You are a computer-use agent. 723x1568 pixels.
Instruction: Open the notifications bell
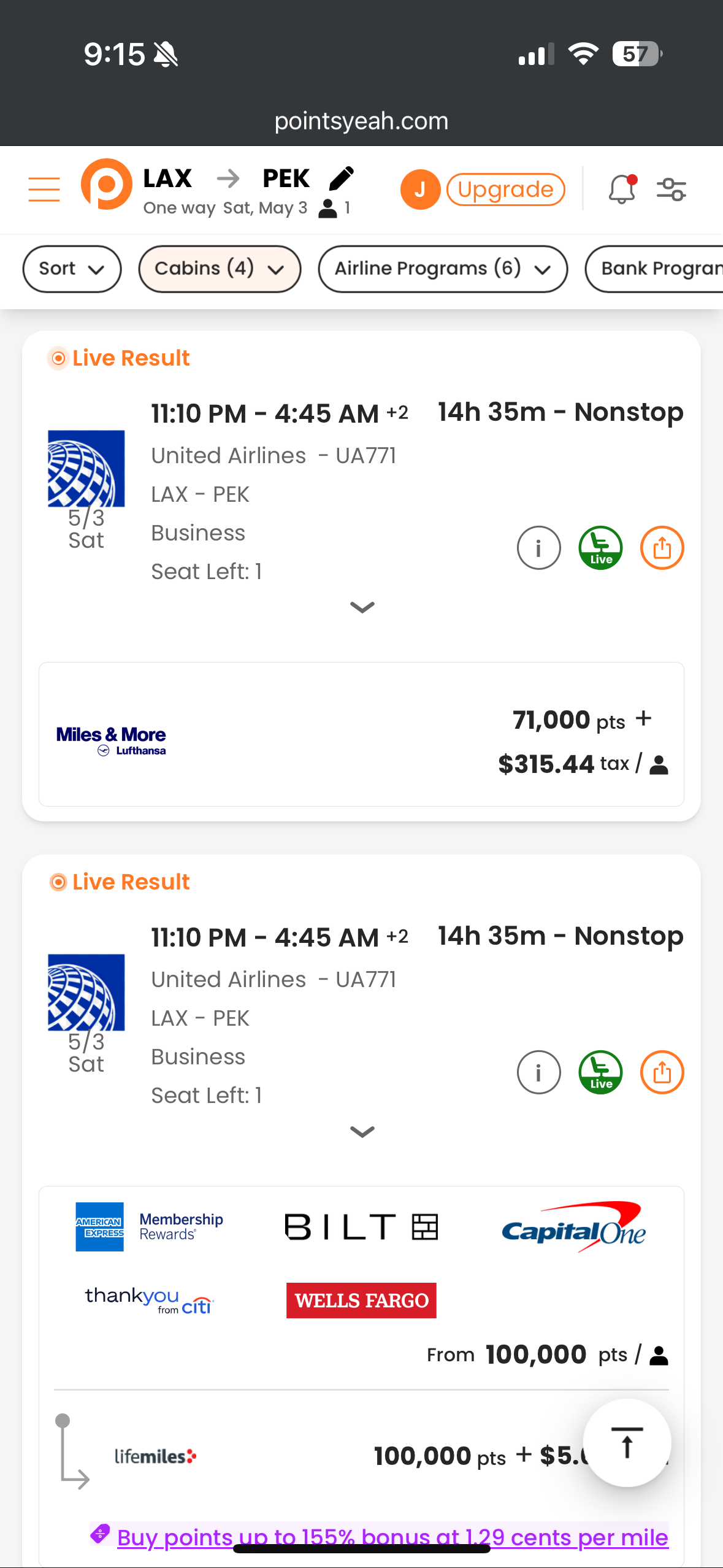[x=622, y=190]
